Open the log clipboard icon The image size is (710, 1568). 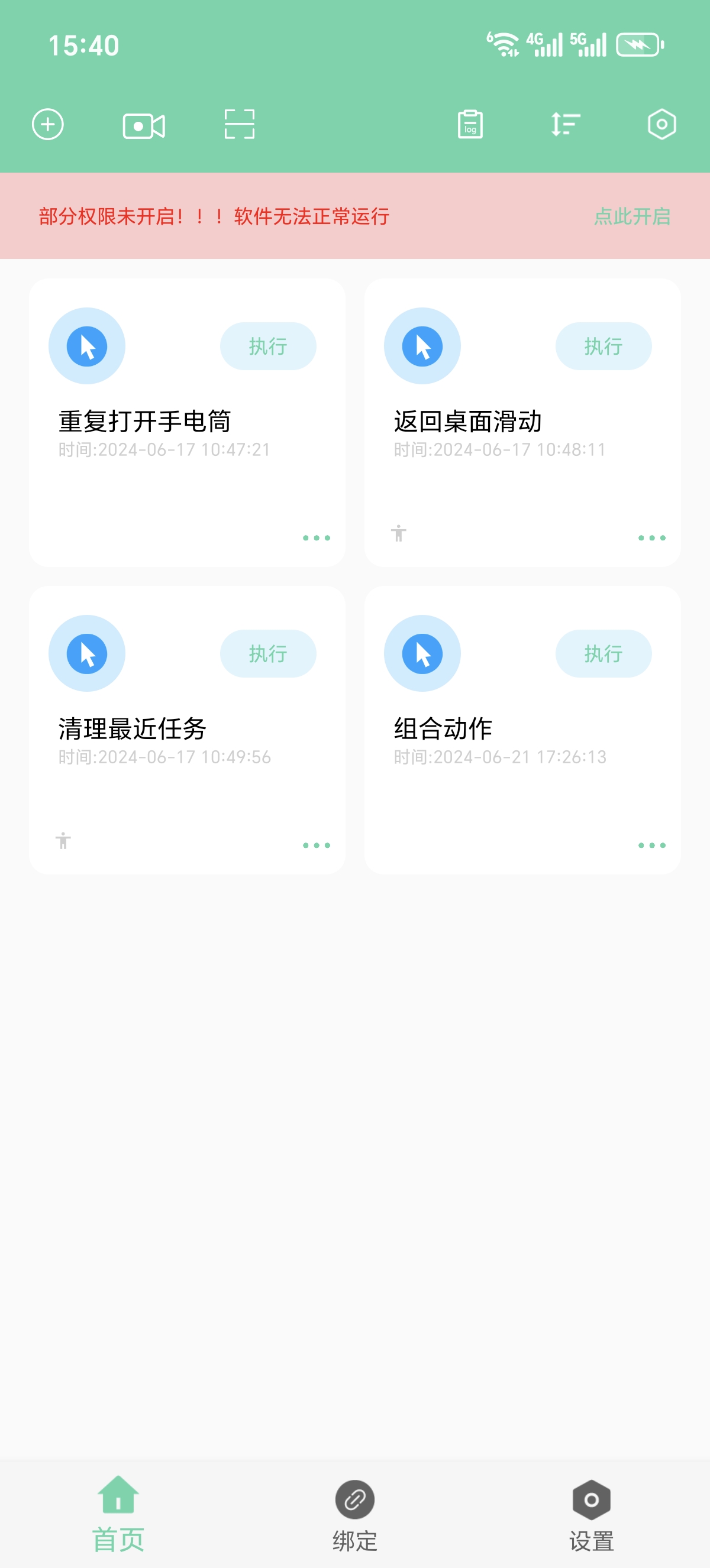470,125
